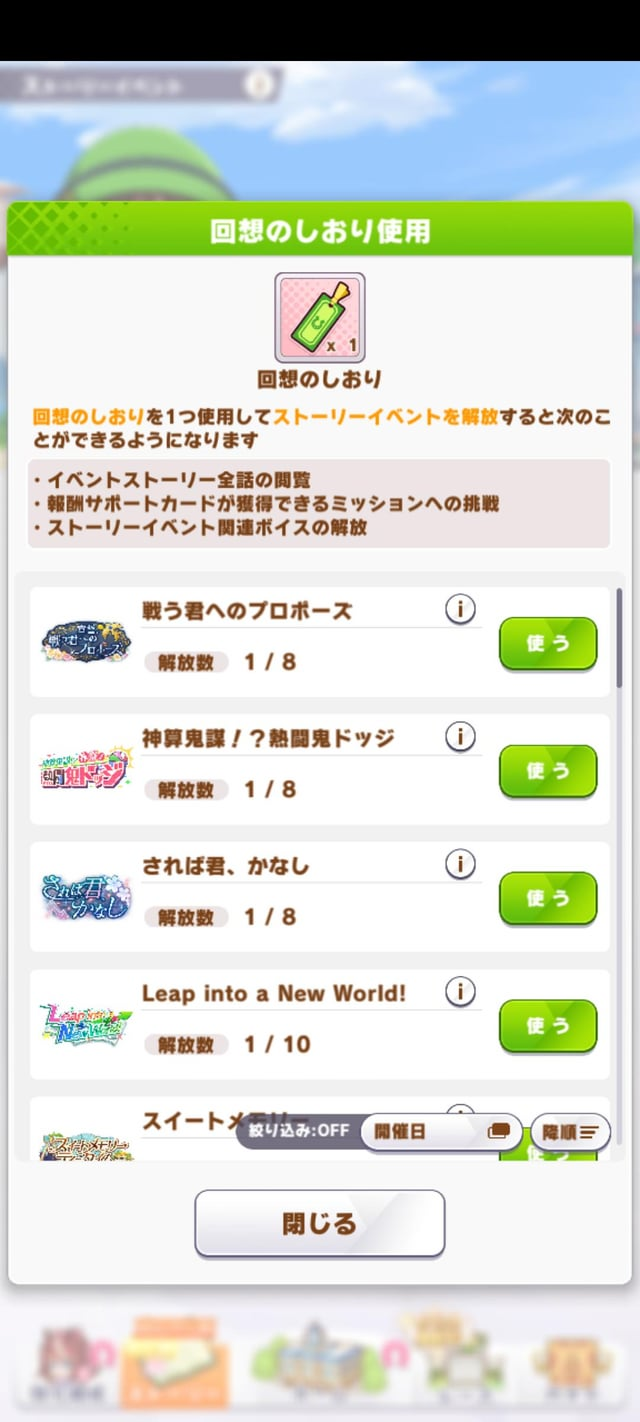Image resolution: width=640 pixels, height=1422 pixels.
Task: Show info for されば君、かなし
Action: (x=460, y=864)
